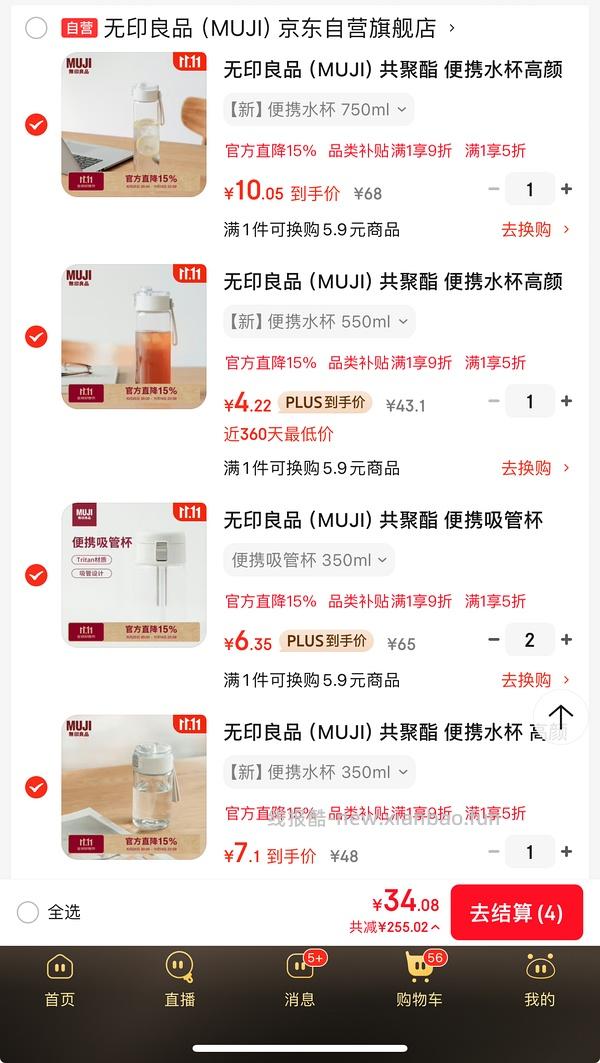Switch to the 直播 tab
The width and height of the screenshot is (600, 1063).
pos(180,980)
